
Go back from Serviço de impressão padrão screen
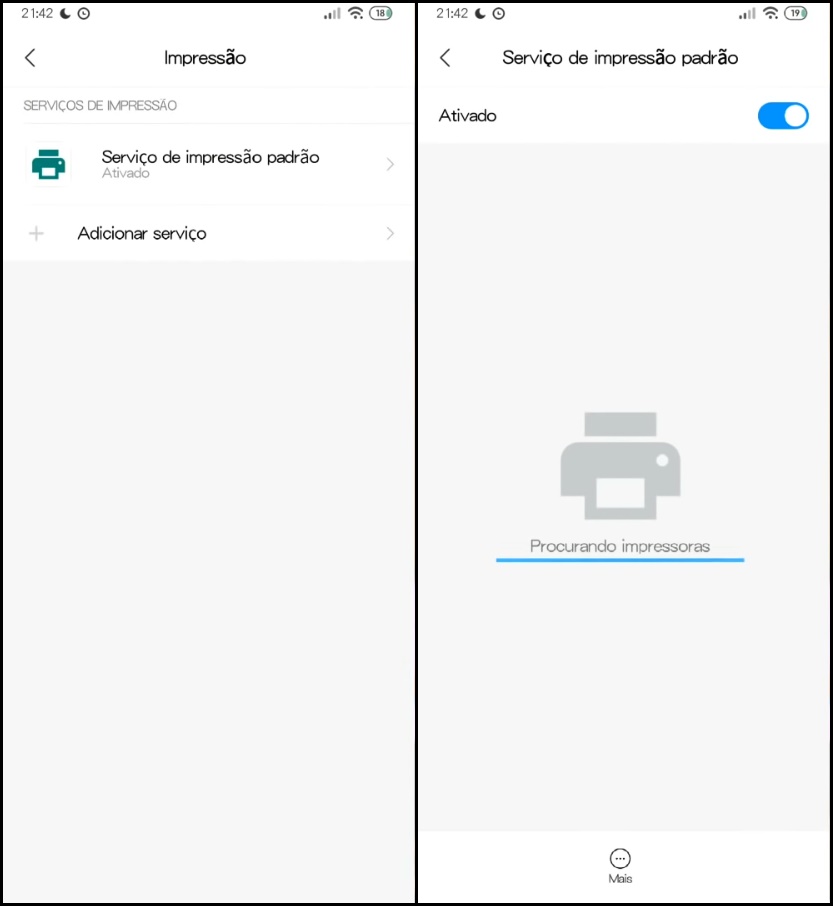pos(445,58)
